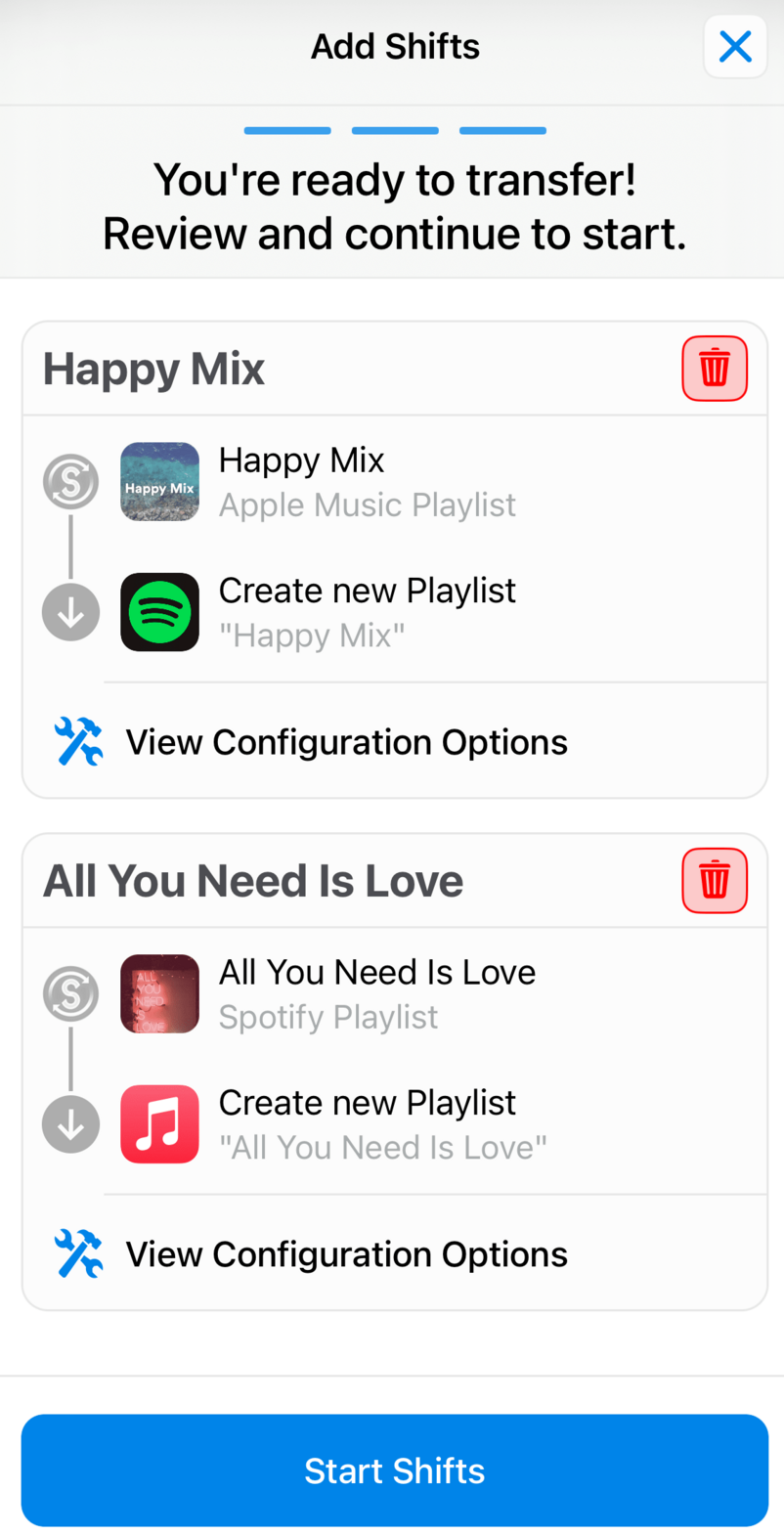784x1535 pixels.
Task: Start Shifts to begin the transfer
Action: pos(394,1469)
